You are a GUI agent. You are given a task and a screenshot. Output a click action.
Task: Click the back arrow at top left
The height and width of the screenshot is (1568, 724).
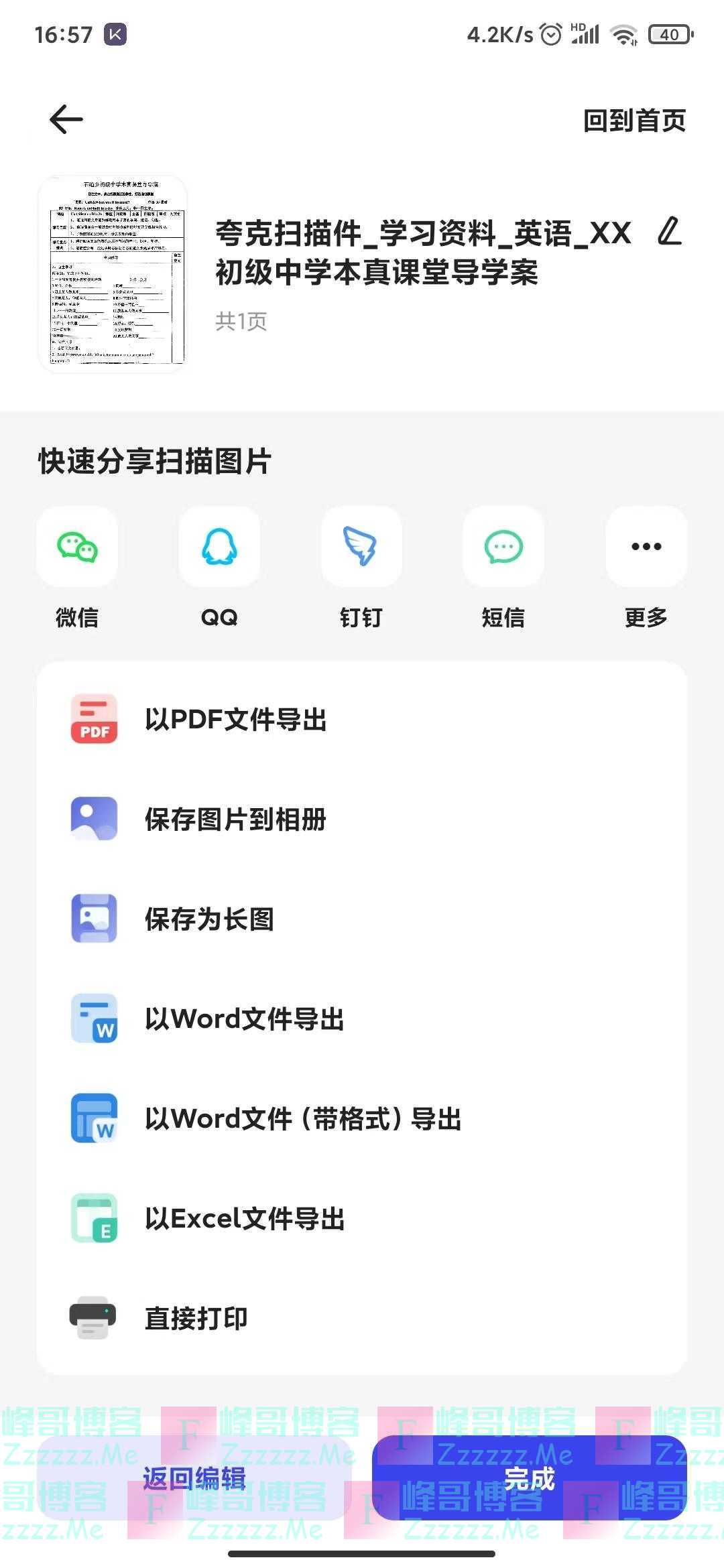64,118
